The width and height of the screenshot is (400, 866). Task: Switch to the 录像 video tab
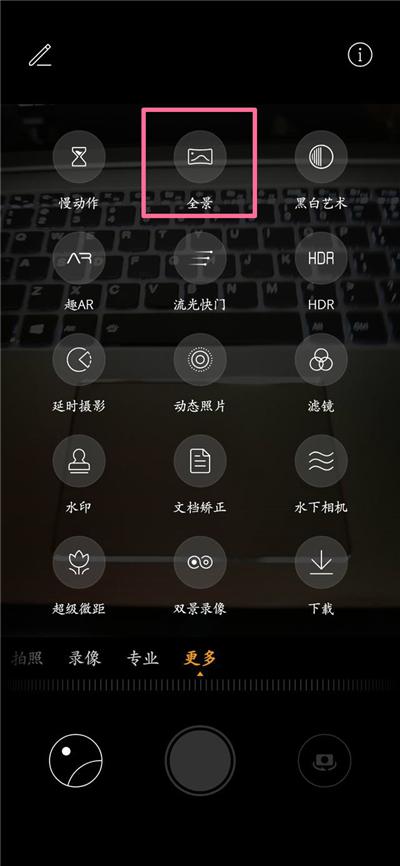(x=85, y=658)
